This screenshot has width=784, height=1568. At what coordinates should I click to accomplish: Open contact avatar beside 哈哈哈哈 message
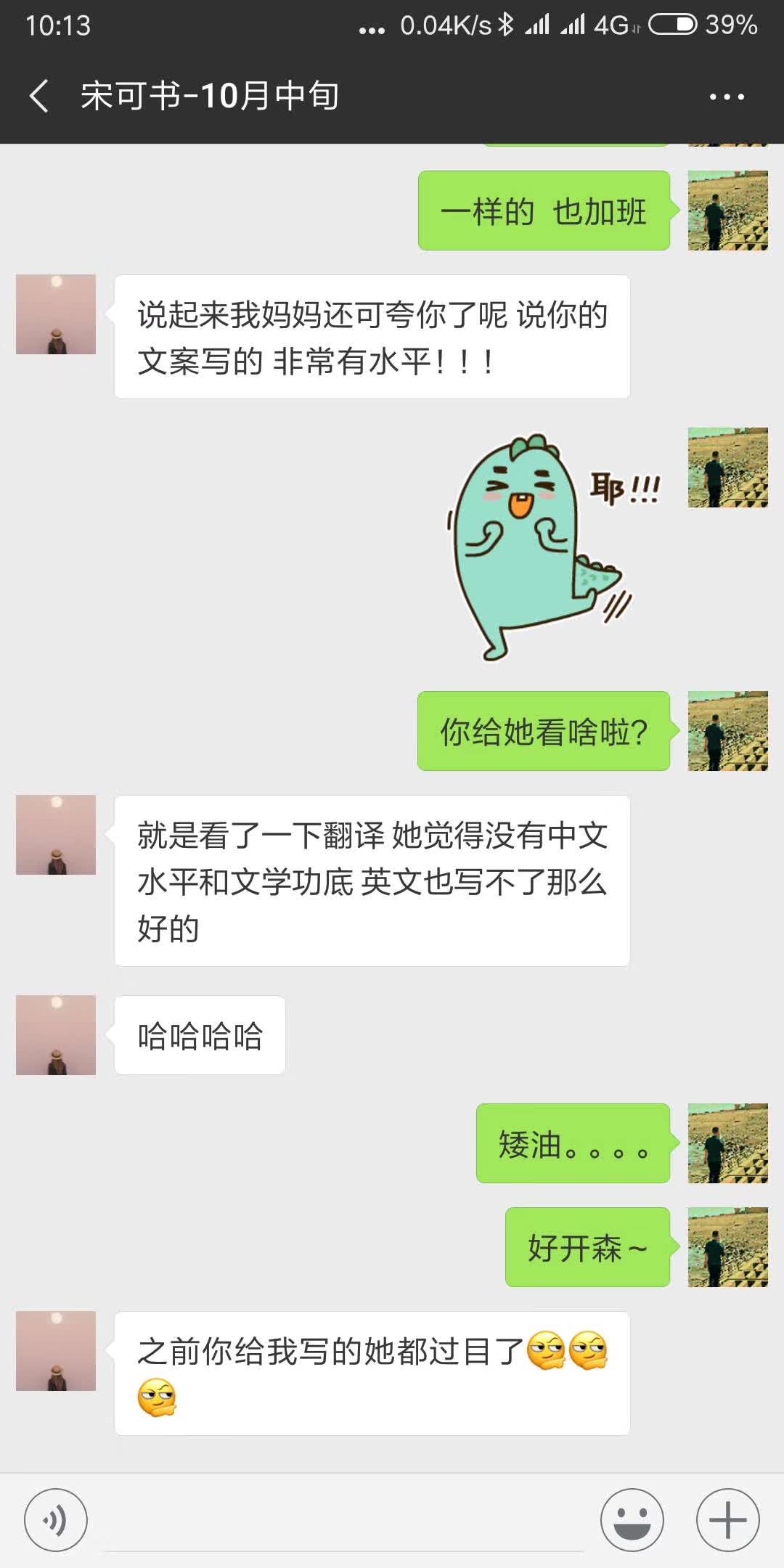pos(56,1035)
